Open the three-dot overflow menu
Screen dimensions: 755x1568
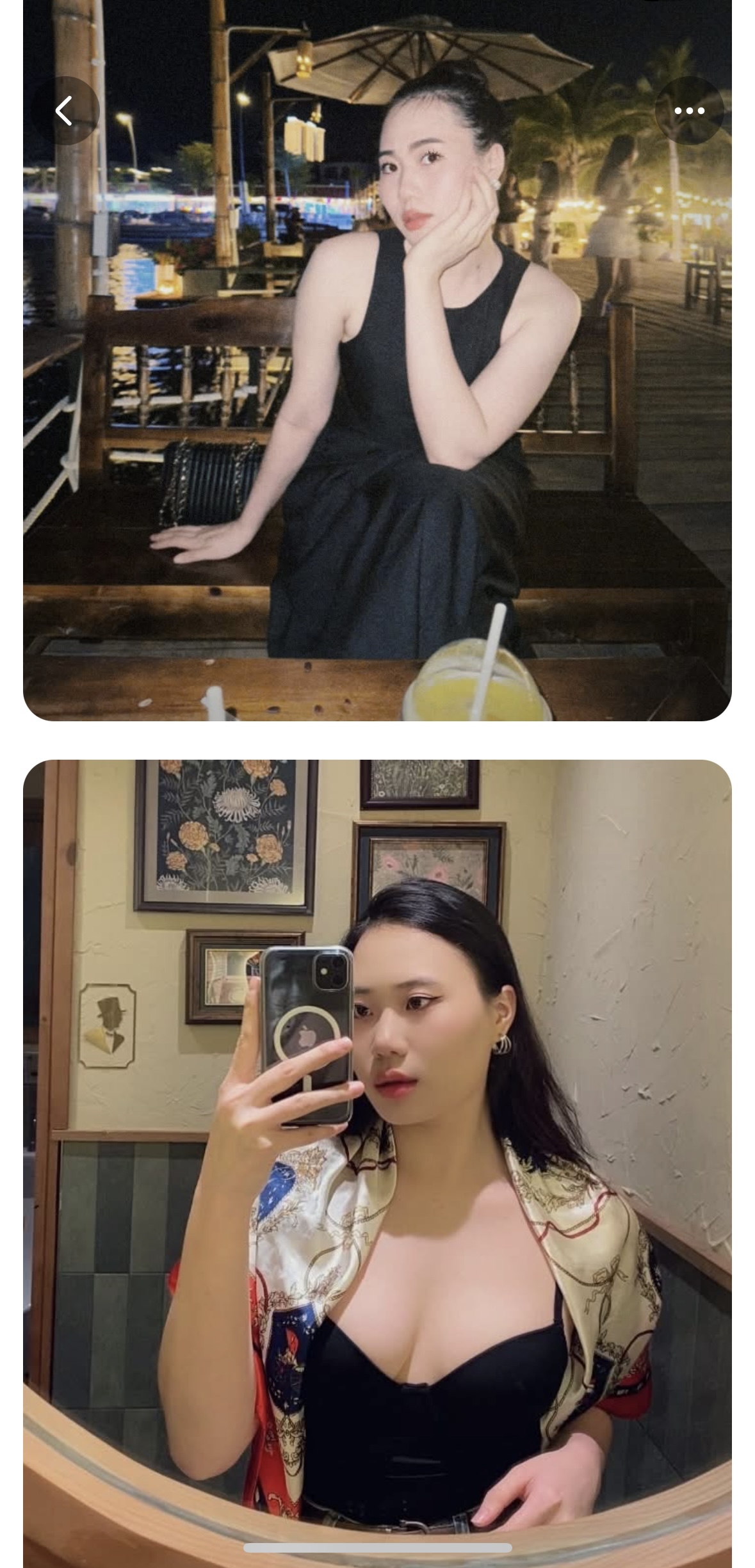click(x=689, y=111)
